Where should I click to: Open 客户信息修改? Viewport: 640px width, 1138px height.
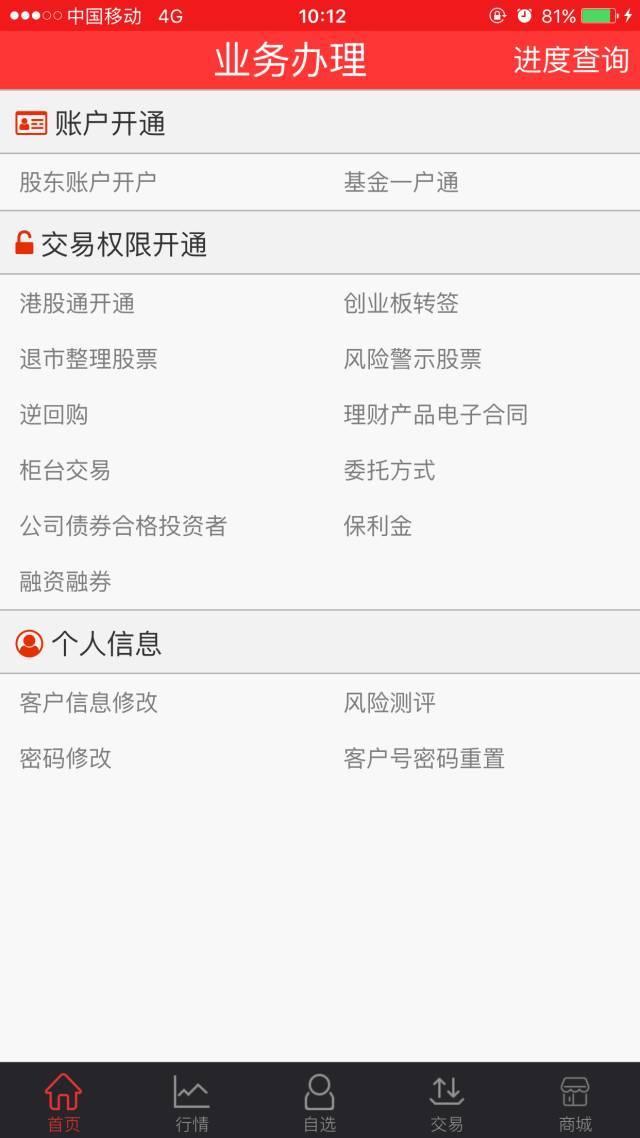[x=89, y=703]
